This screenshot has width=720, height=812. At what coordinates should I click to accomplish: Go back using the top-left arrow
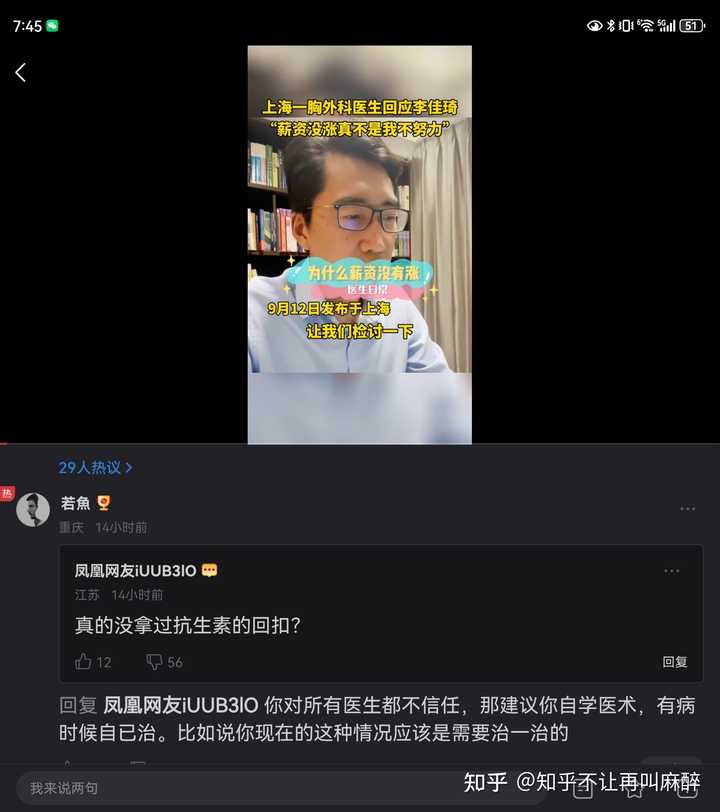click(21, 72)
